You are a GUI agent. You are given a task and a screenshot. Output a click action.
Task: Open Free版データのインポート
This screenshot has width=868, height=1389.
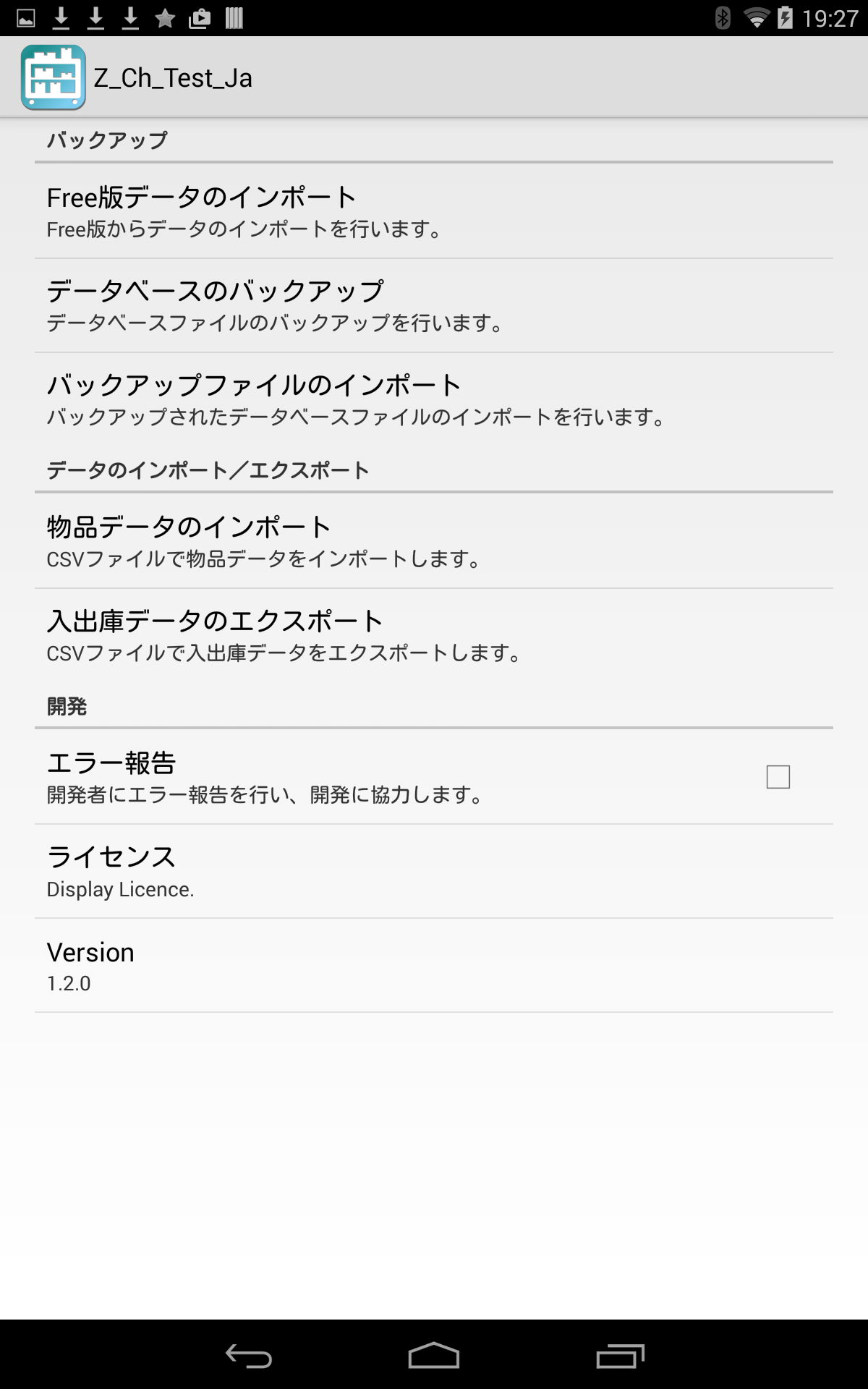pyautogui.click(x=434, y=211)
